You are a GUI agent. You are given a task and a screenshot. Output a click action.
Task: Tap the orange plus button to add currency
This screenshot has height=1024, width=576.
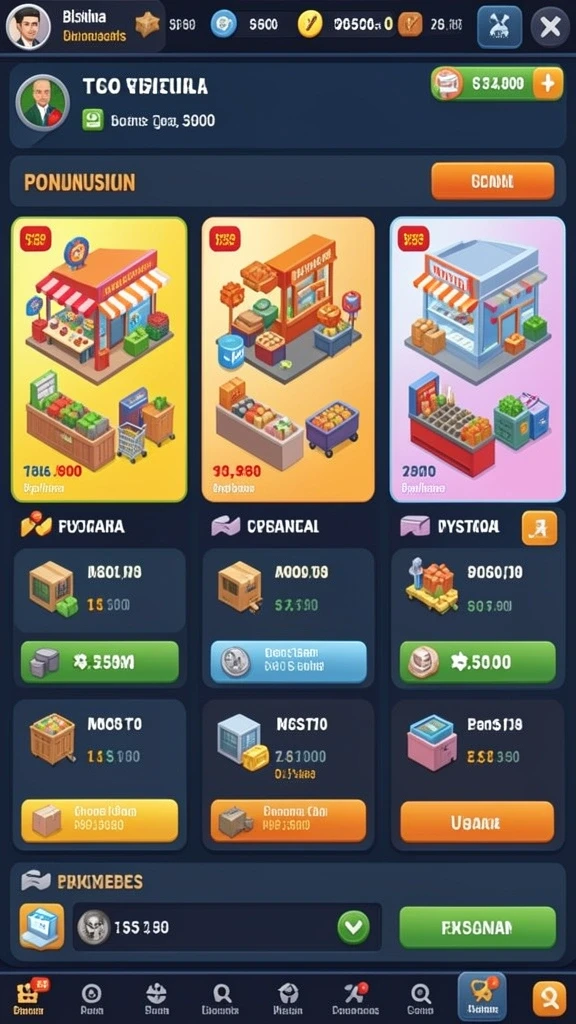(548, 84)
